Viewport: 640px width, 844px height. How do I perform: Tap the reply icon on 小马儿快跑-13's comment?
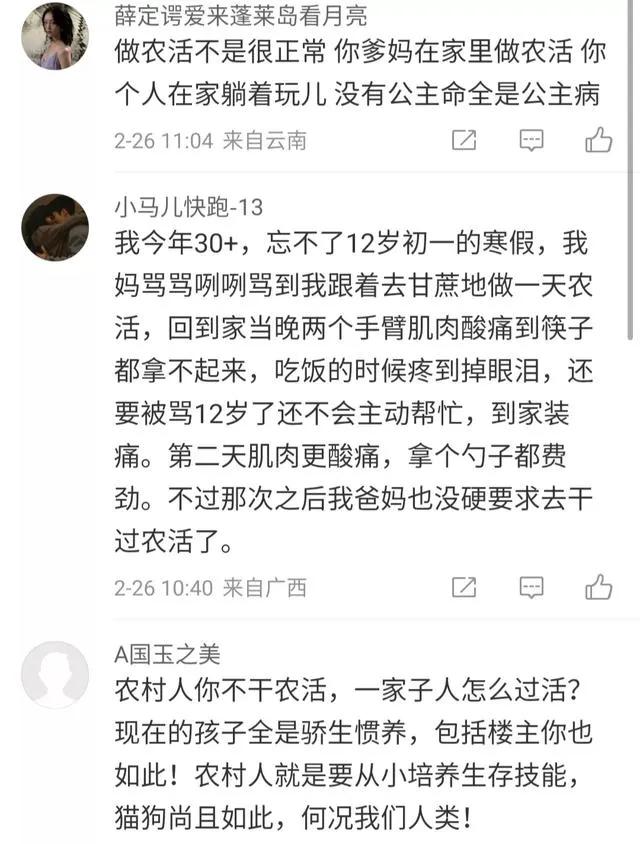pyautogui.click(x=532, y=587)
